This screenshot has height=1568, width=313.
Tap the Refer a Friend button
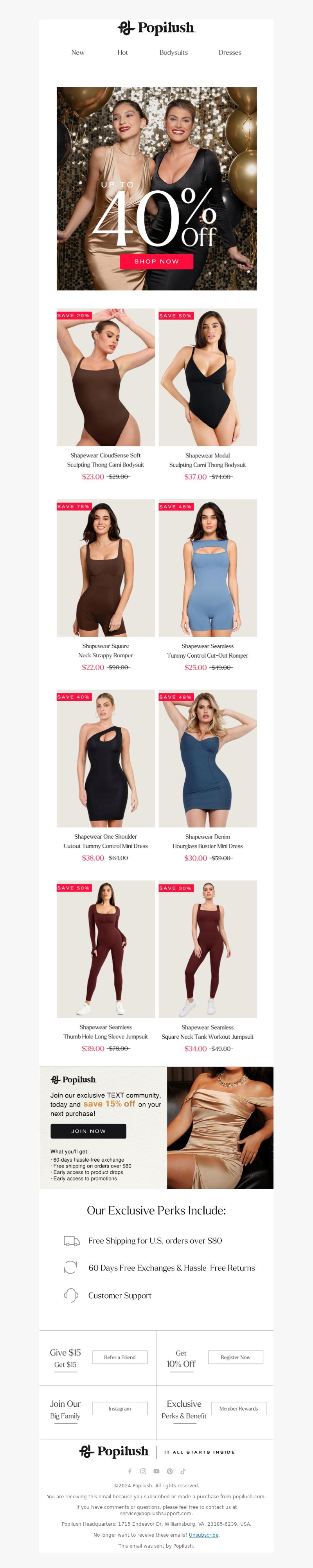pos(120,1357)
